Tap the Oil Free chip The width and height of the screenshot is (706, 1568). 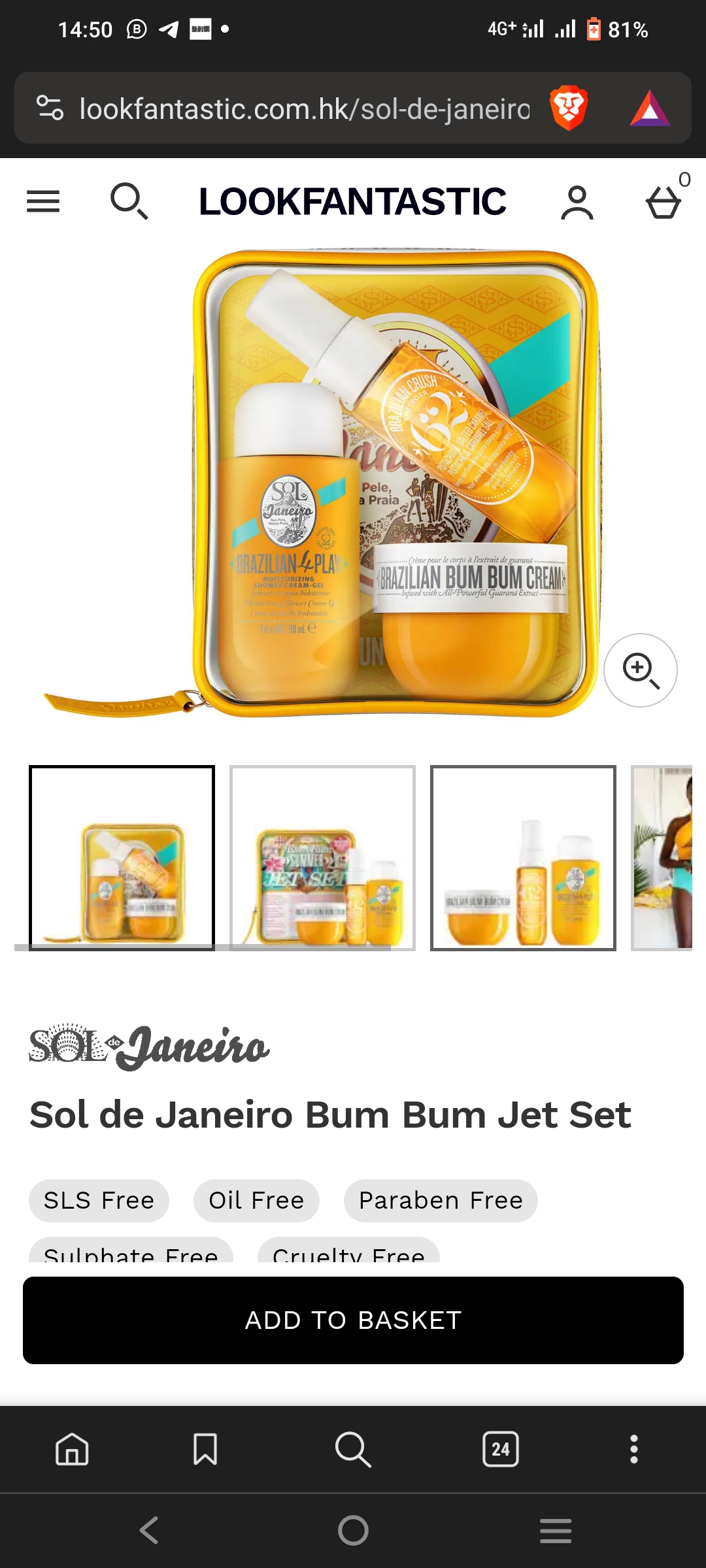[256, 1201]
